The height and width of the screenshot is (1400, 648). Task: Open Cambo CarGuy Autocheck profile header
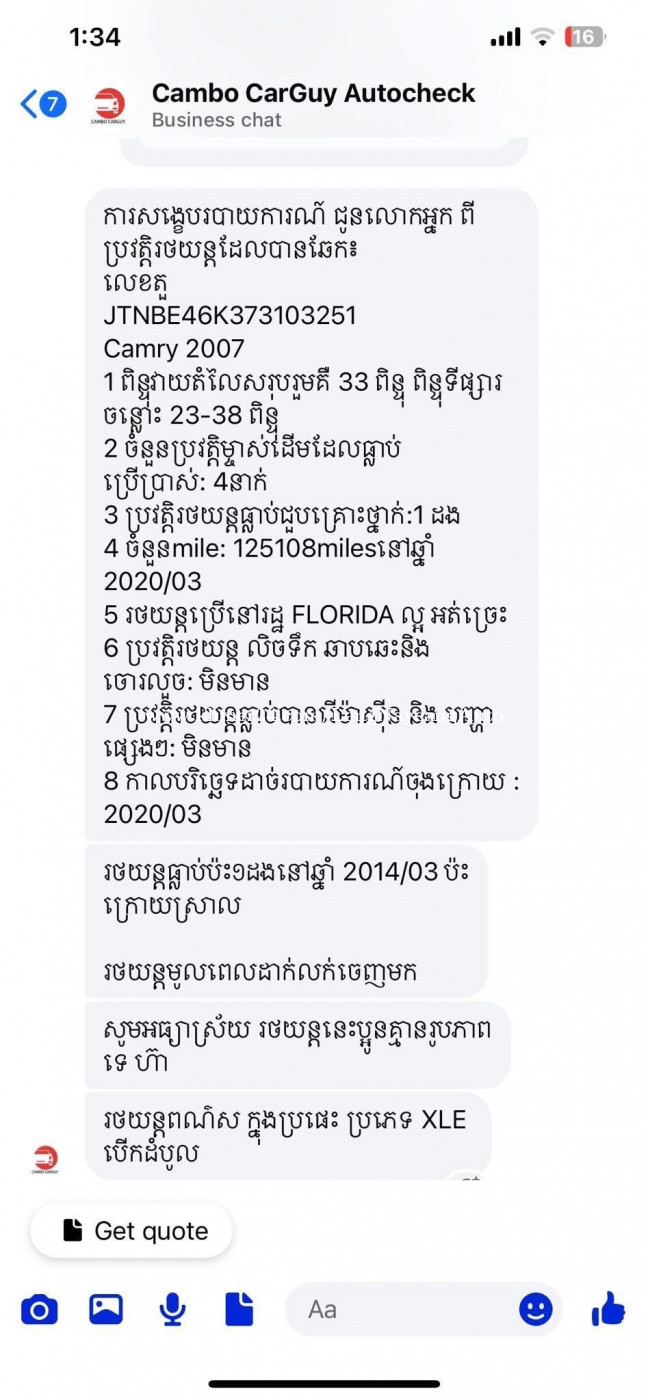(313, 105)
